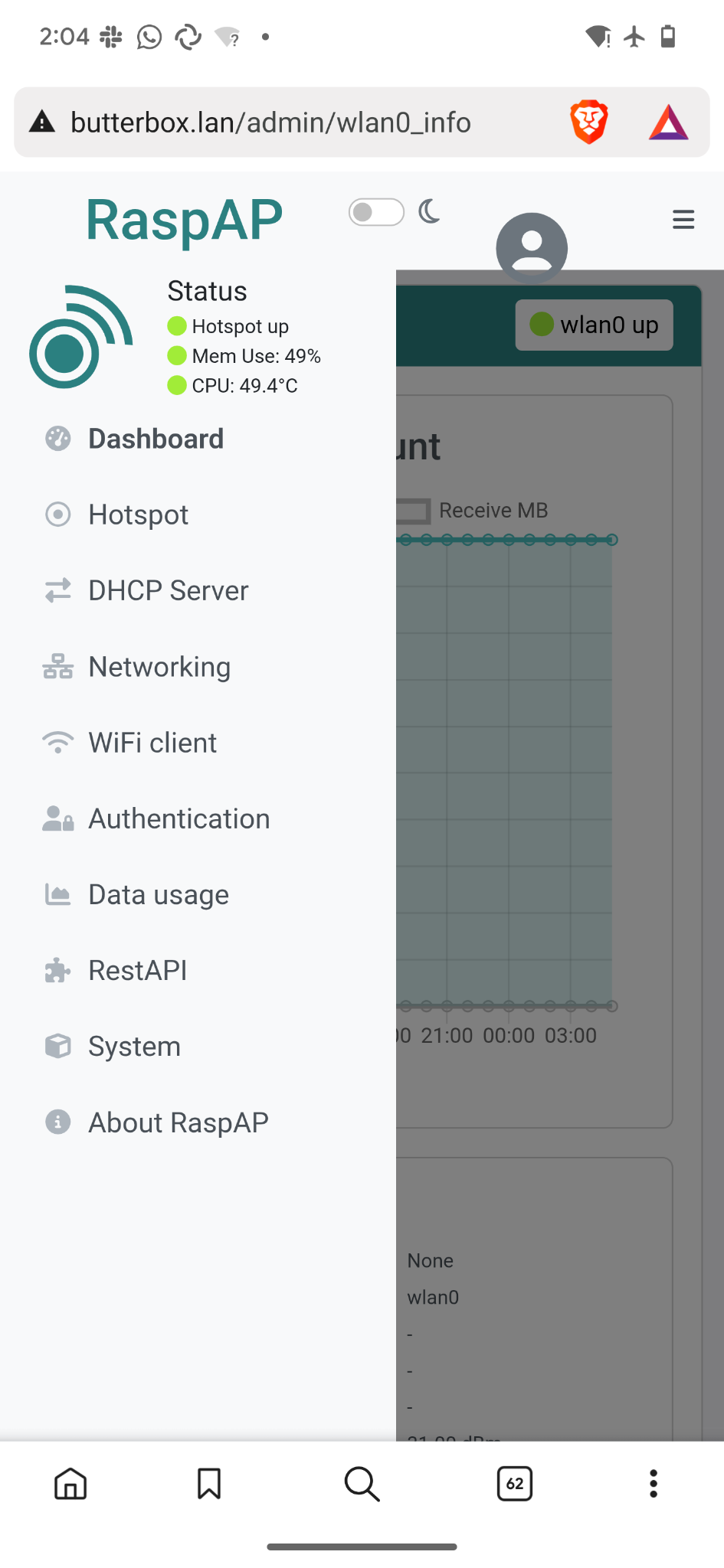This screenshot has width=724, height=1568.
Task: Tap the wlan0 up status button
Action: [594, 325]
